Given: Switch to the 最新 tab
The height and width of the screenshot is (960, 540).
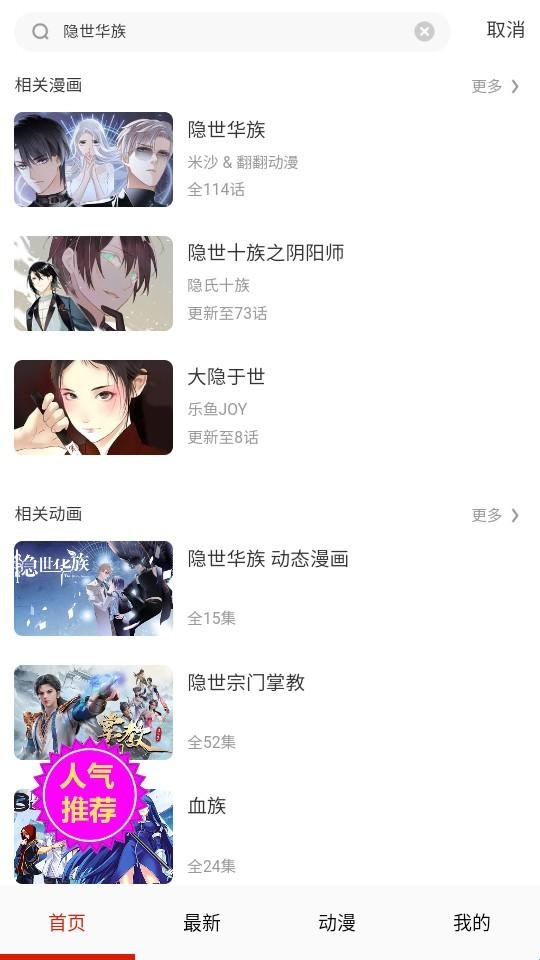Looking at the screenshot, I should click(x=202, y=923).
